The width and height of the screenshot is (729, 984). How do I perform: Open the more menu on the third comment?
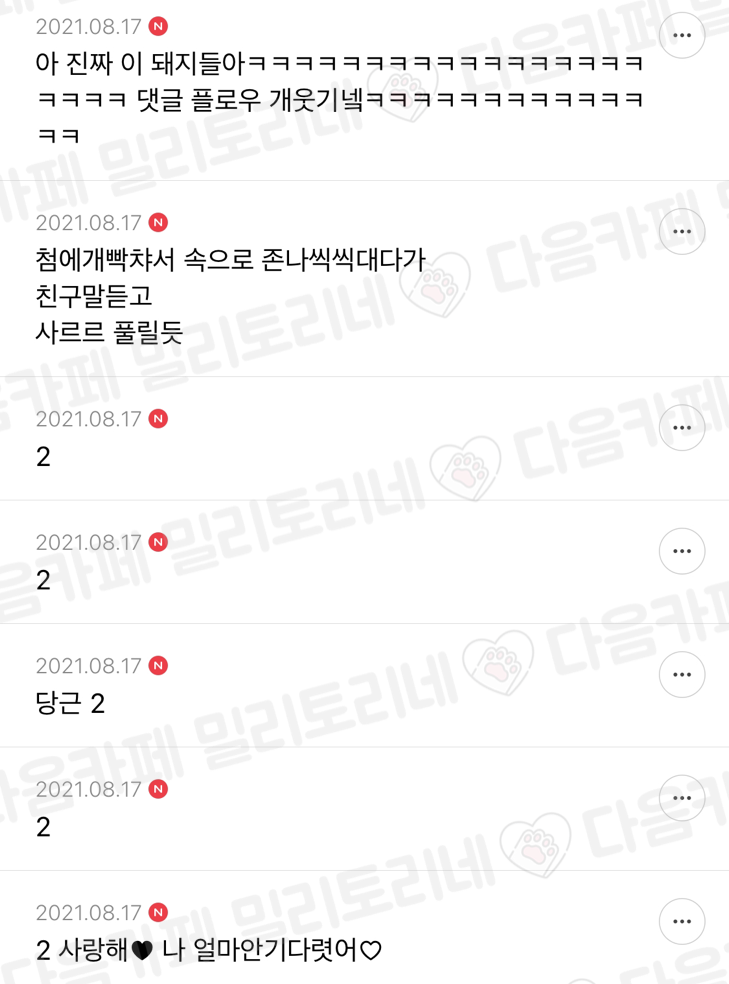pyautogui.click(x=682, y=427)
